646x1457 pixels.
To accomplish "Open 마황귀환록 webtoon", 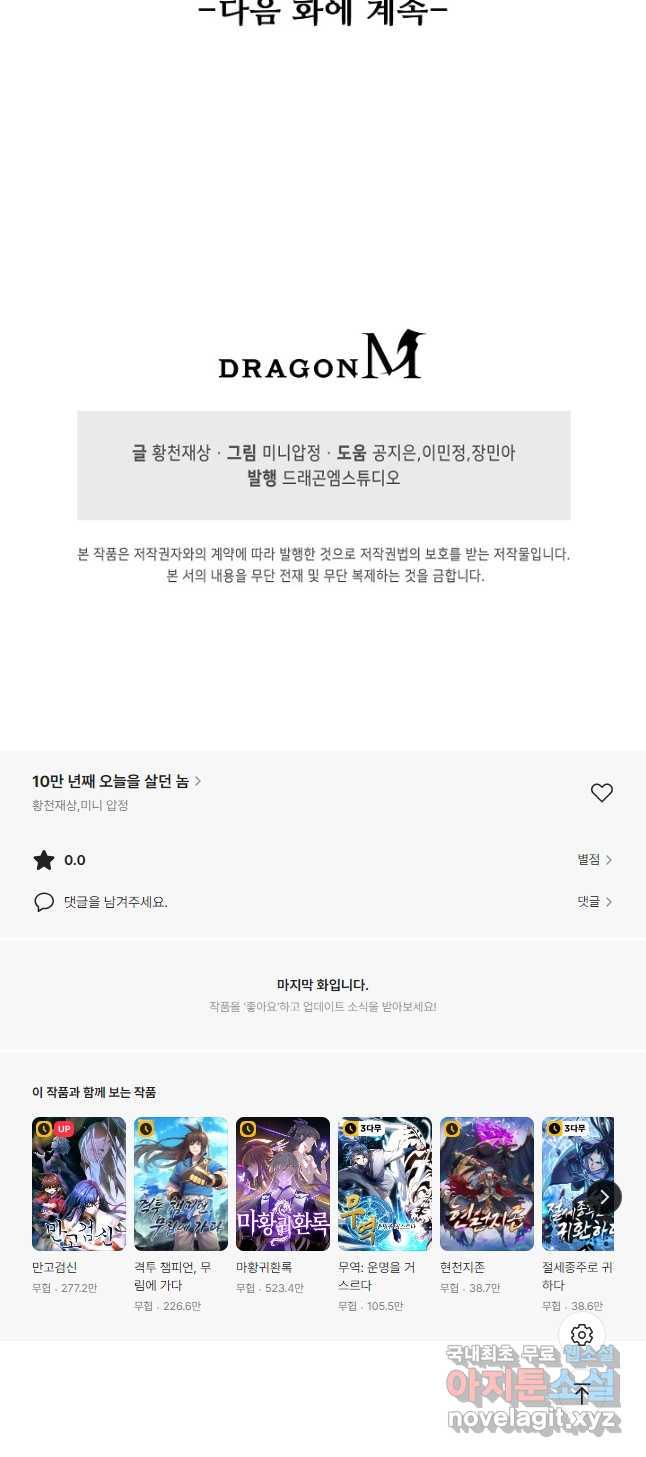I will tap(283, 1184).
